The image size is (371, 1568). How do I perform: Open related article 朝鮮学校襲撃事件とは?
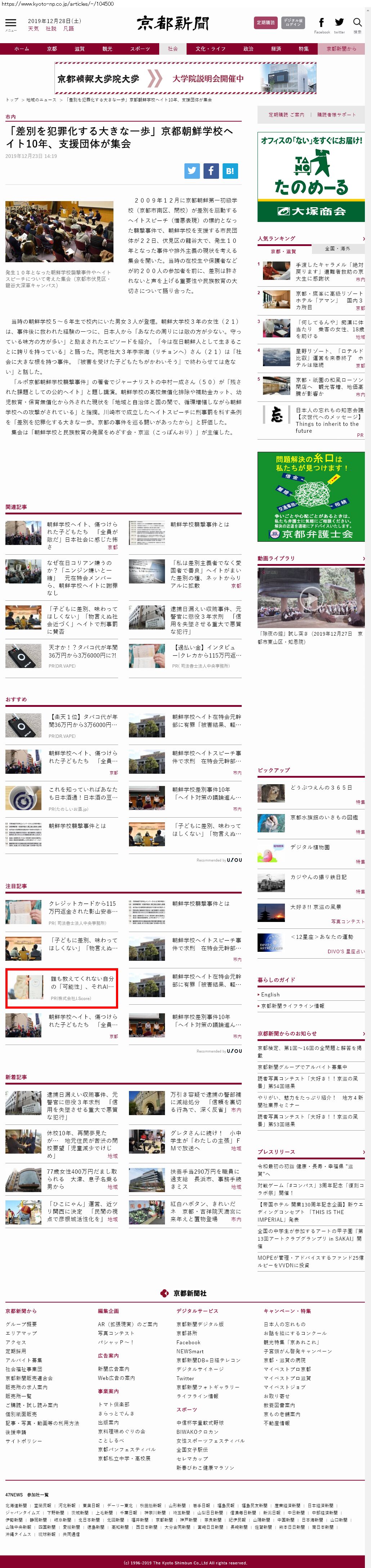(x=199, y=524)
